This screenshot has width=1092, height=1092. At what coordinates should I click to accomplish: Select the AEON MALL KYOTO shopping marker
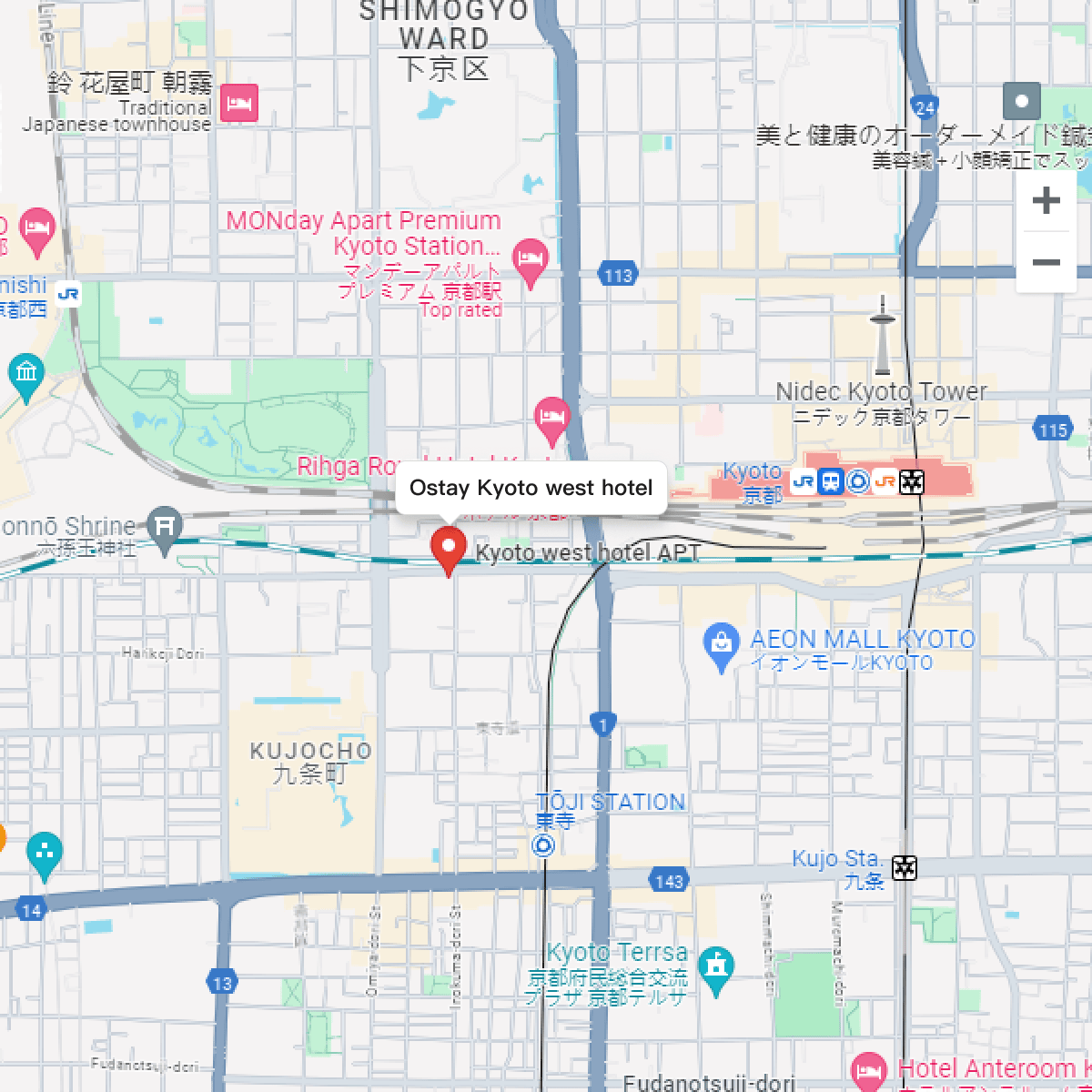click(x=720, y=642)
